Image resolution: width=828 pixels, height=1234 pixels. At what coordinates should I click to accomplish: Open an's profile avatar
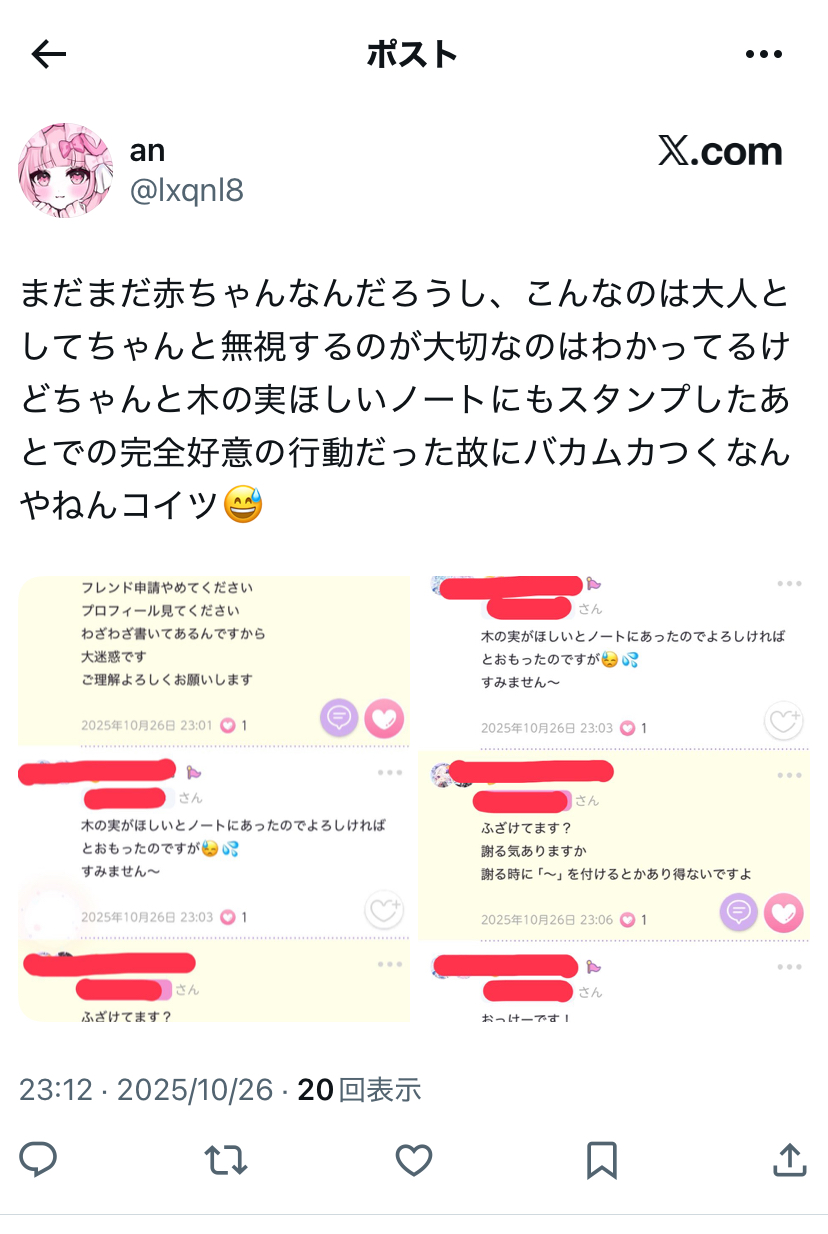65,171
